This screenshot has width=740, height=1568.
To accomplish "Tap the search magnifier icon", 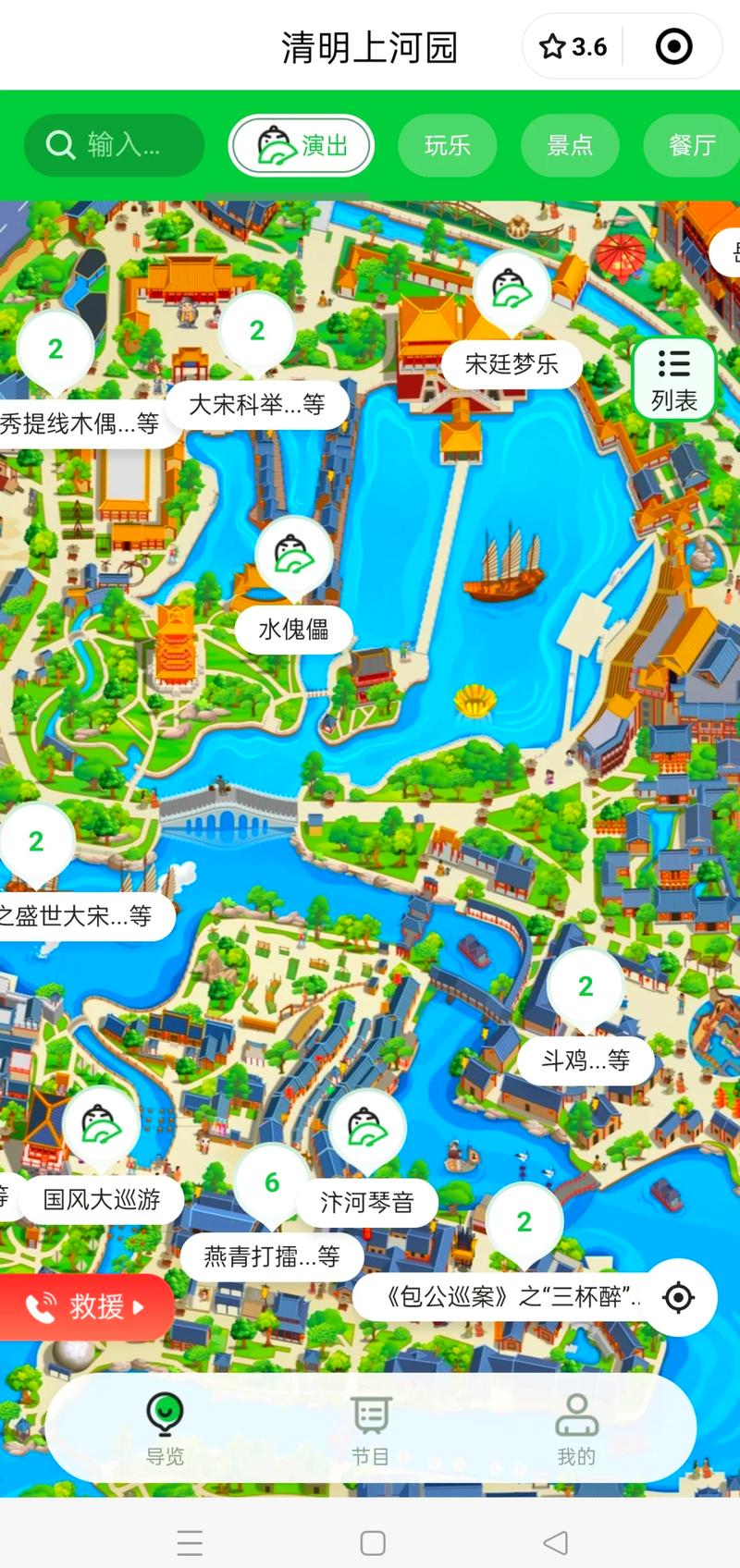I will tap(59, 144).
